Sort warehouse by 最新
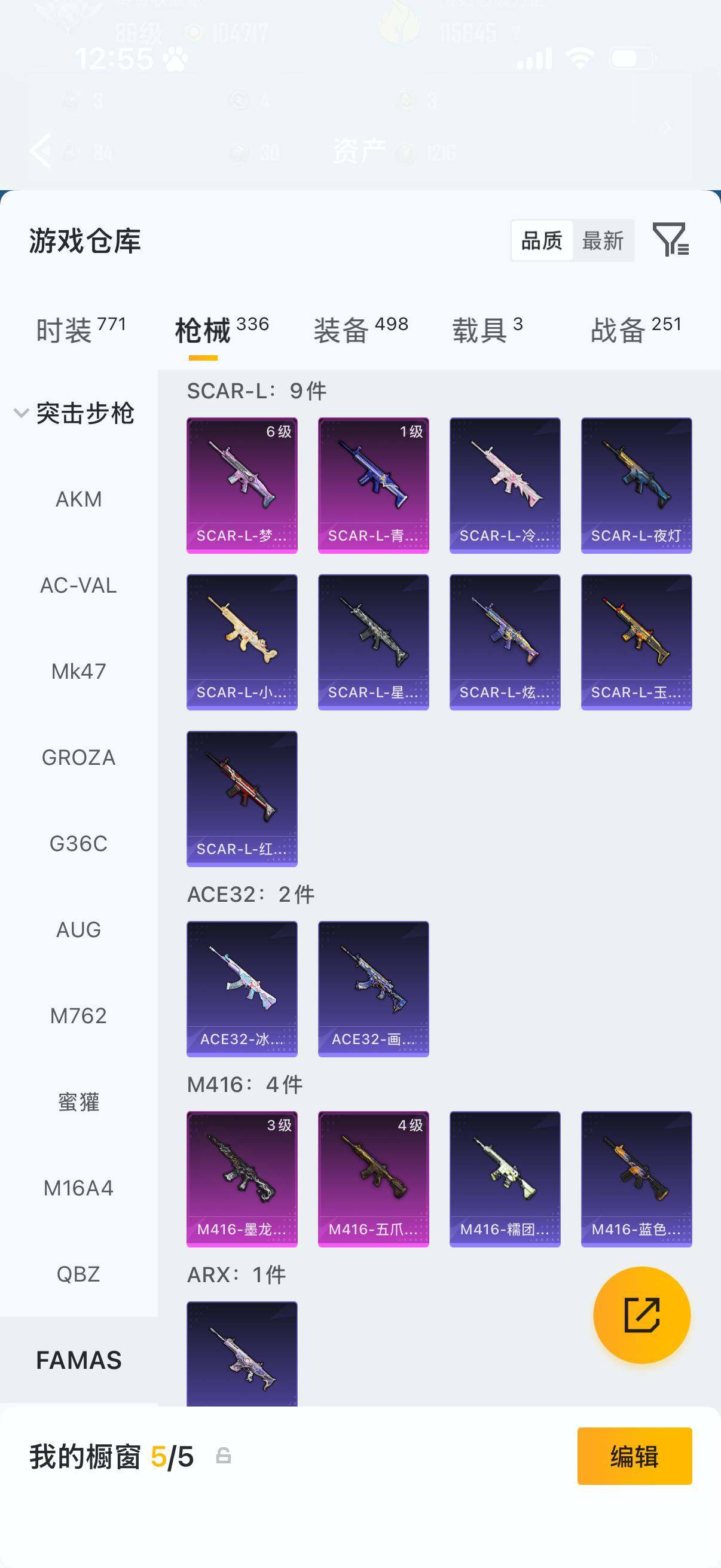Viewport: 721px width, 1568px height. coord(603,240)
